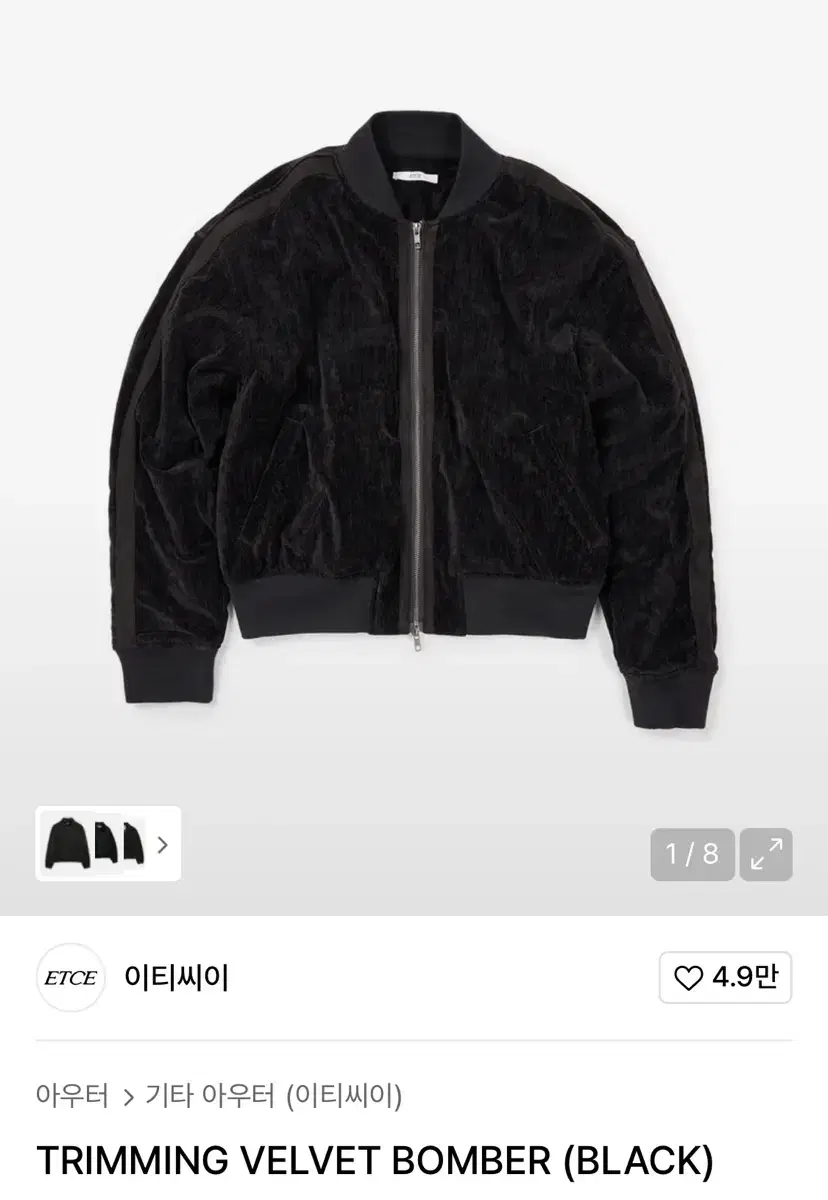Click the circular ETCE brand logo
Screen dimensions: 828x1200
click(71, 978)
